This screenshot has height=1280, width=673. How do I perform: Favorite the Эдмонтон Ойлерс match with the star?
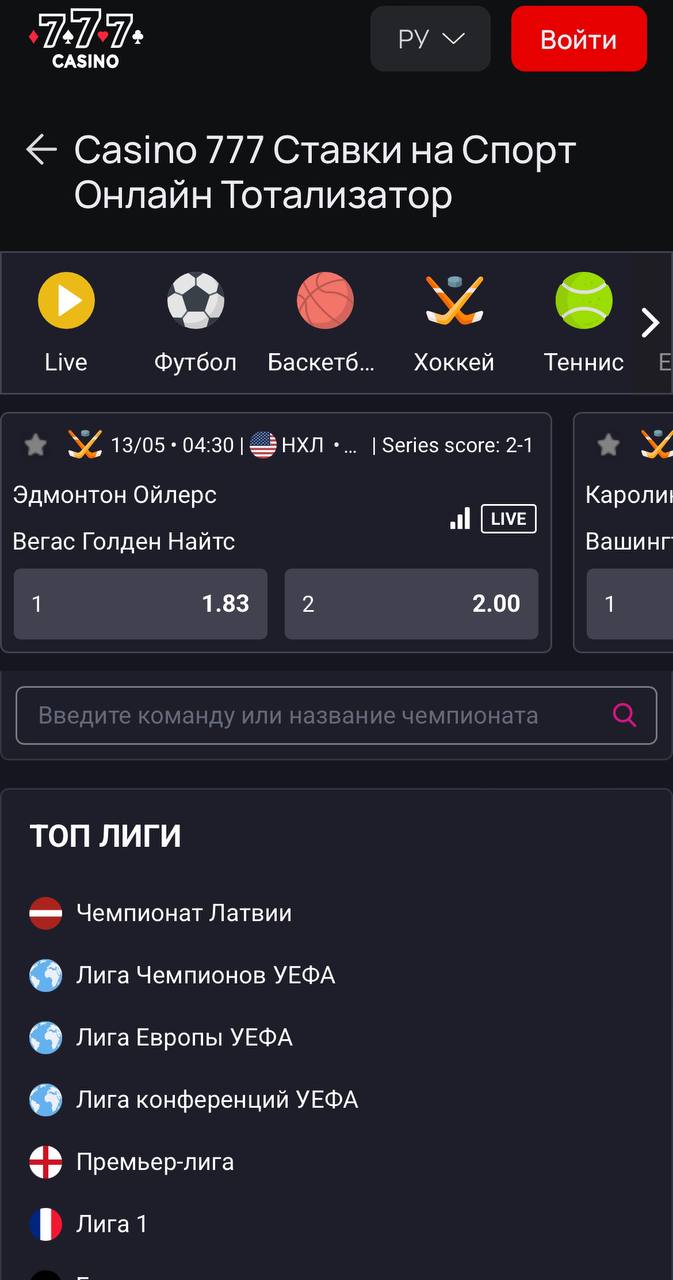pos(36,445)
